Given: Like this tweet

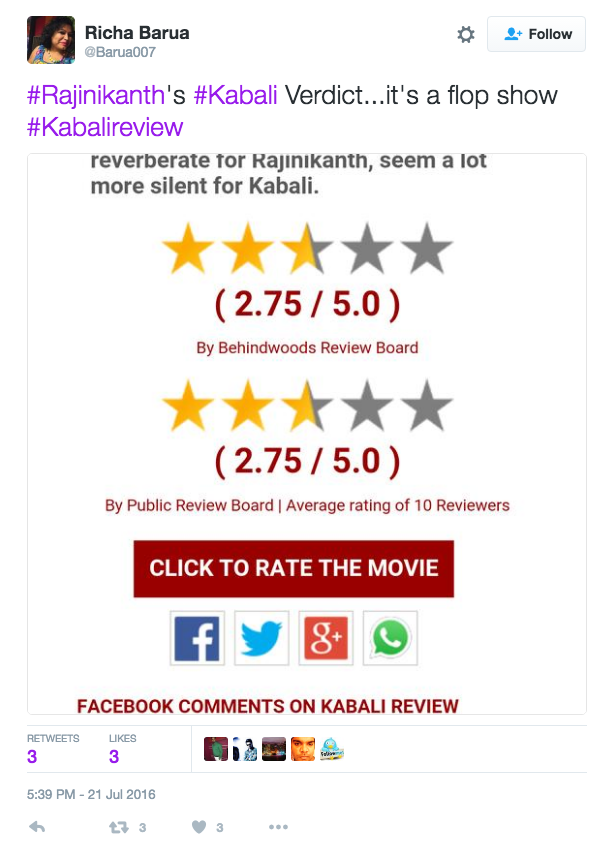Looking at the screenshot, I should 198,827.
